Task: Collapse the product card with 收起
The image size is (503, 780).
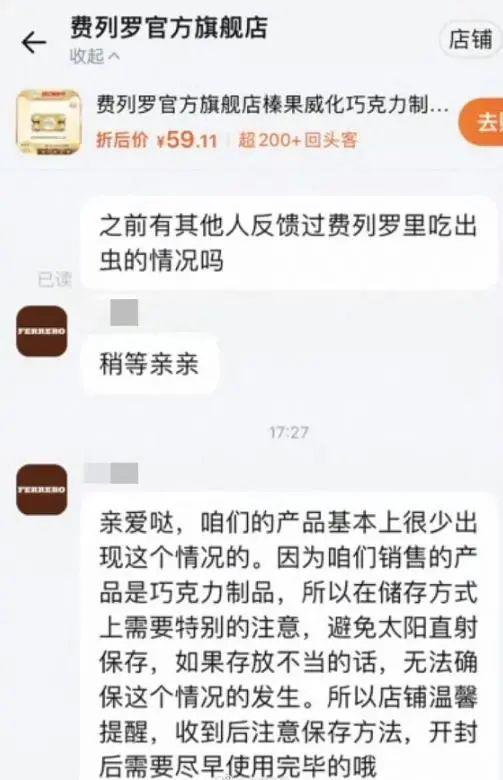Action: (94, 56)
